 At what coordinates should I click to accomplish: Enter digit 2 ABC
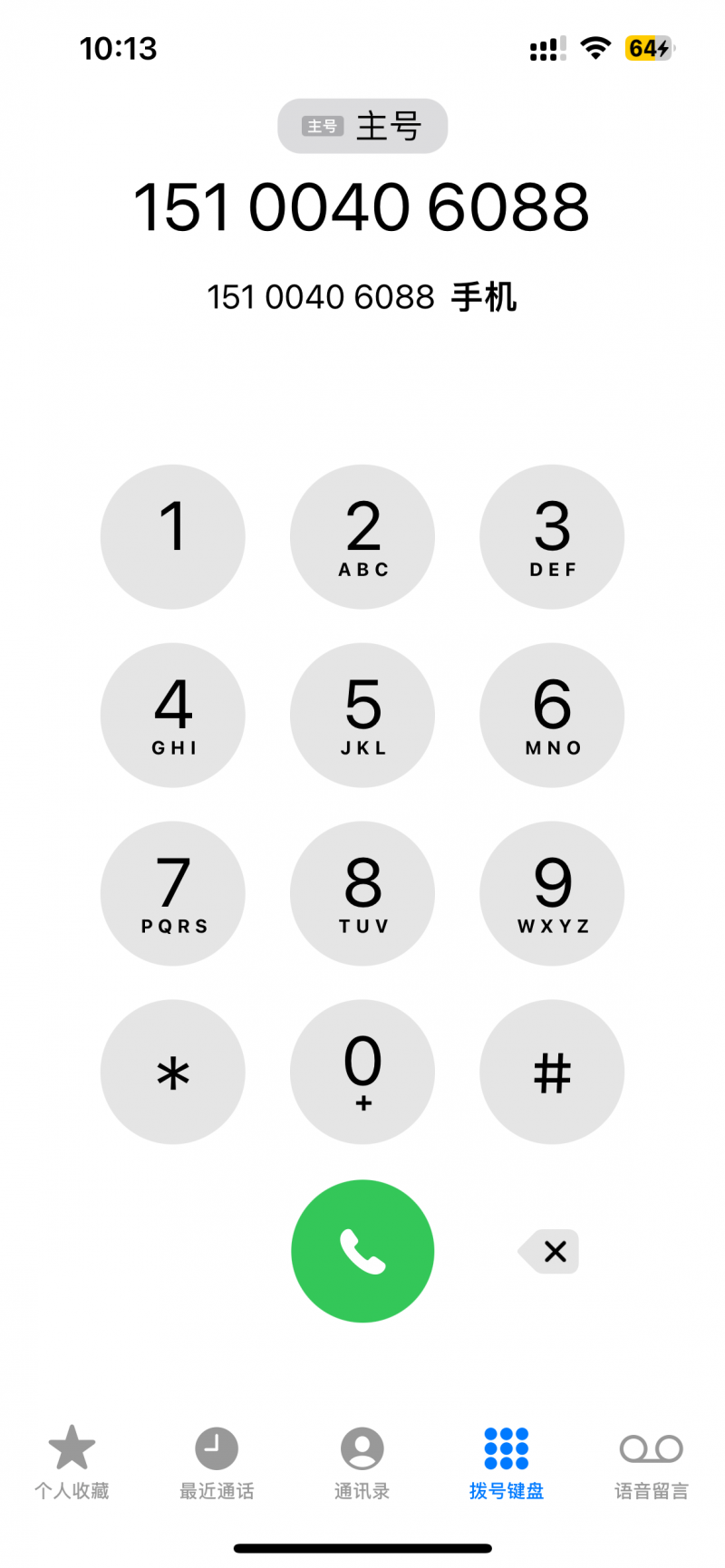coord(362,536)
